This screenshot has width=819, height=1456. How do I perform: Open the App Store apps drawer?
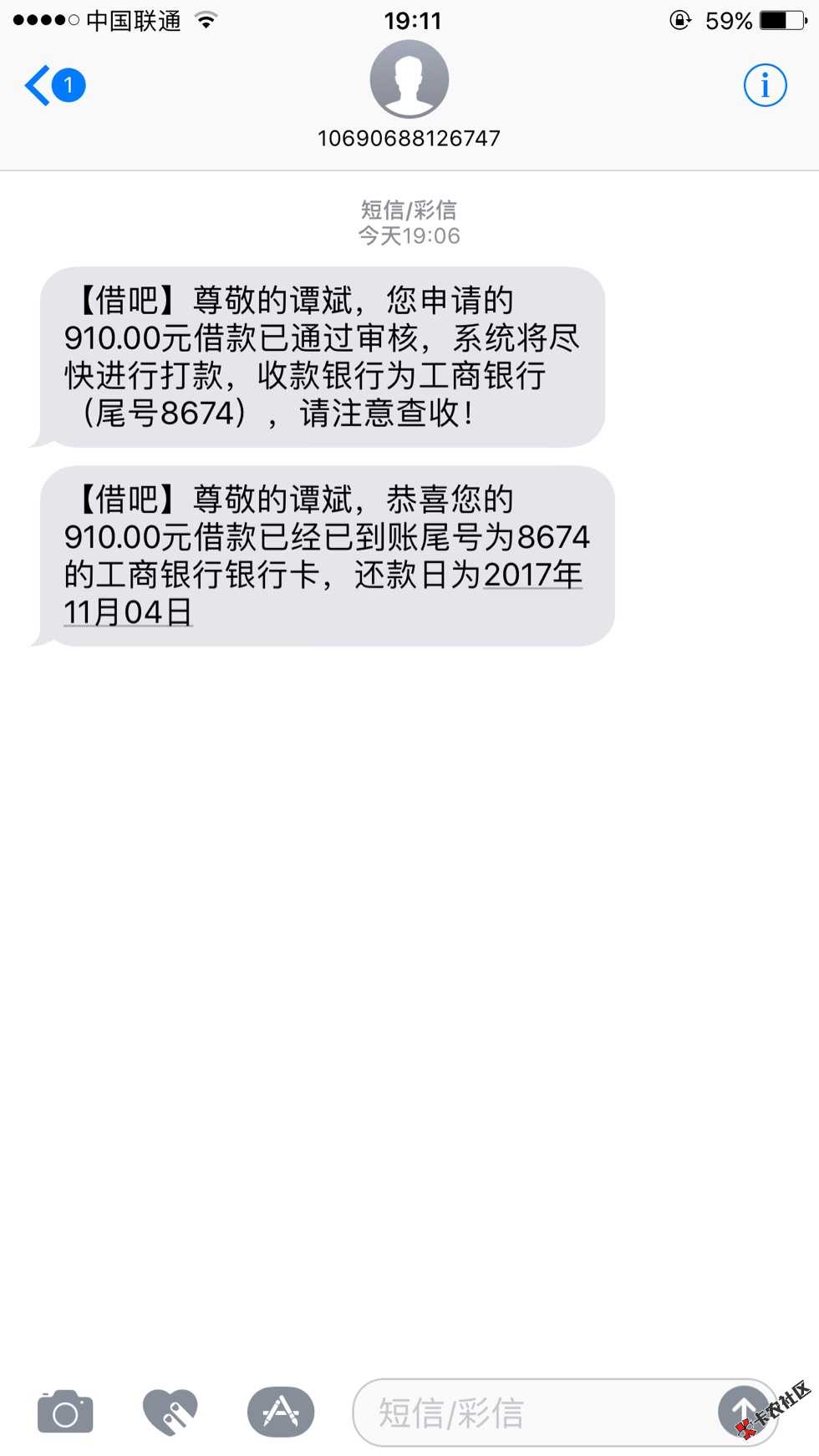281,1413
